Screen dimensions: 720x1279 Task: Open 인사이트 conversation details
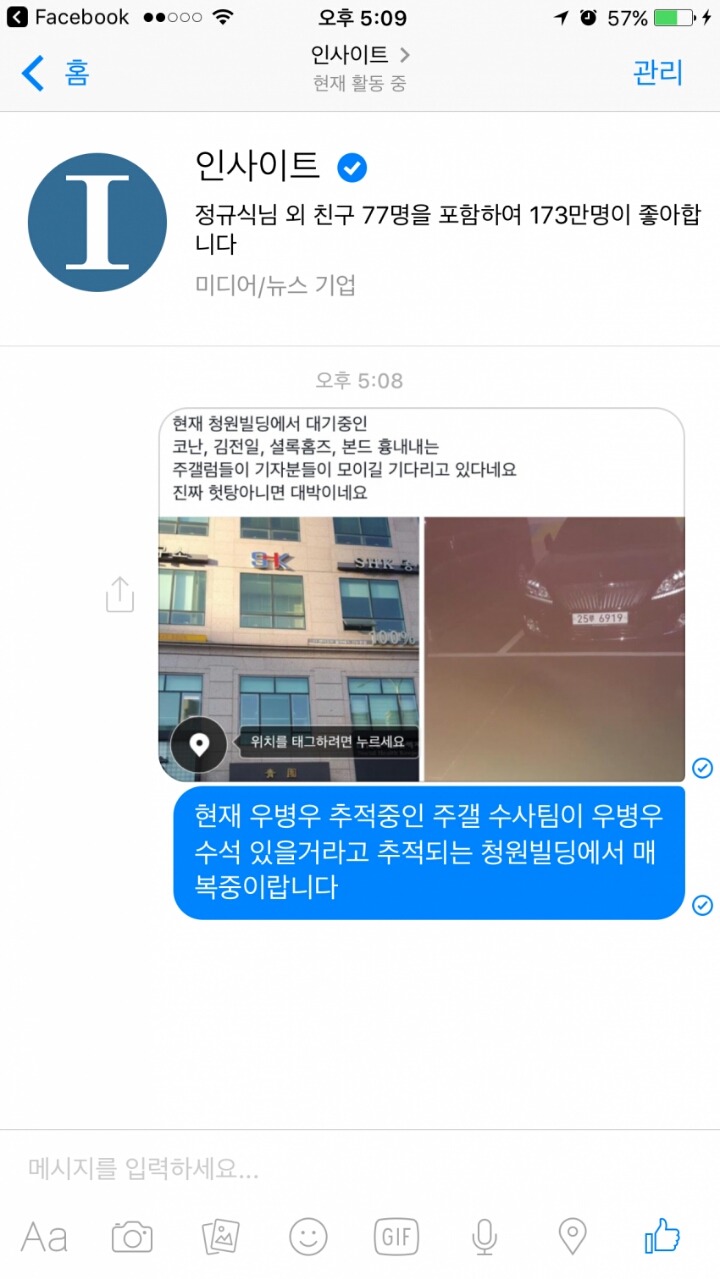pos(360,55)
